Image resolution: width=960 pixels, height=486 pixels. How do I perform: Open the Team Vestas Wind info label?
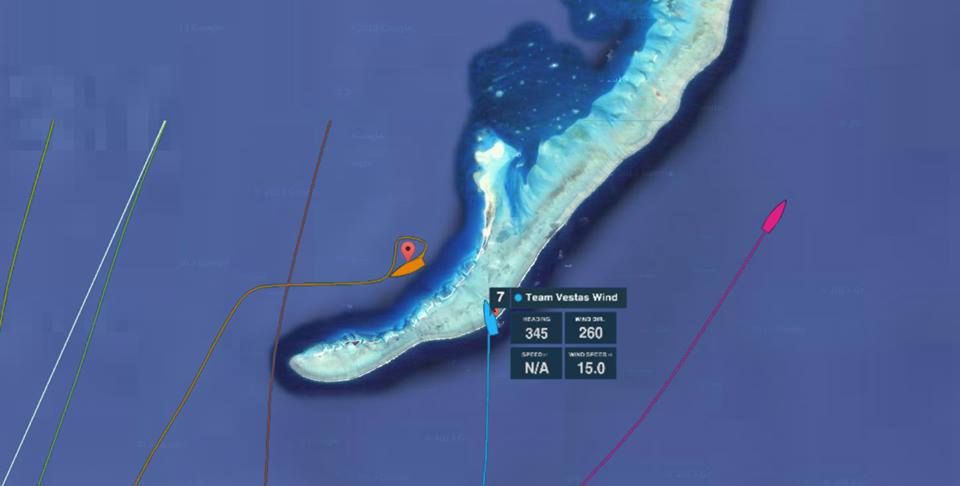(567, 297)
